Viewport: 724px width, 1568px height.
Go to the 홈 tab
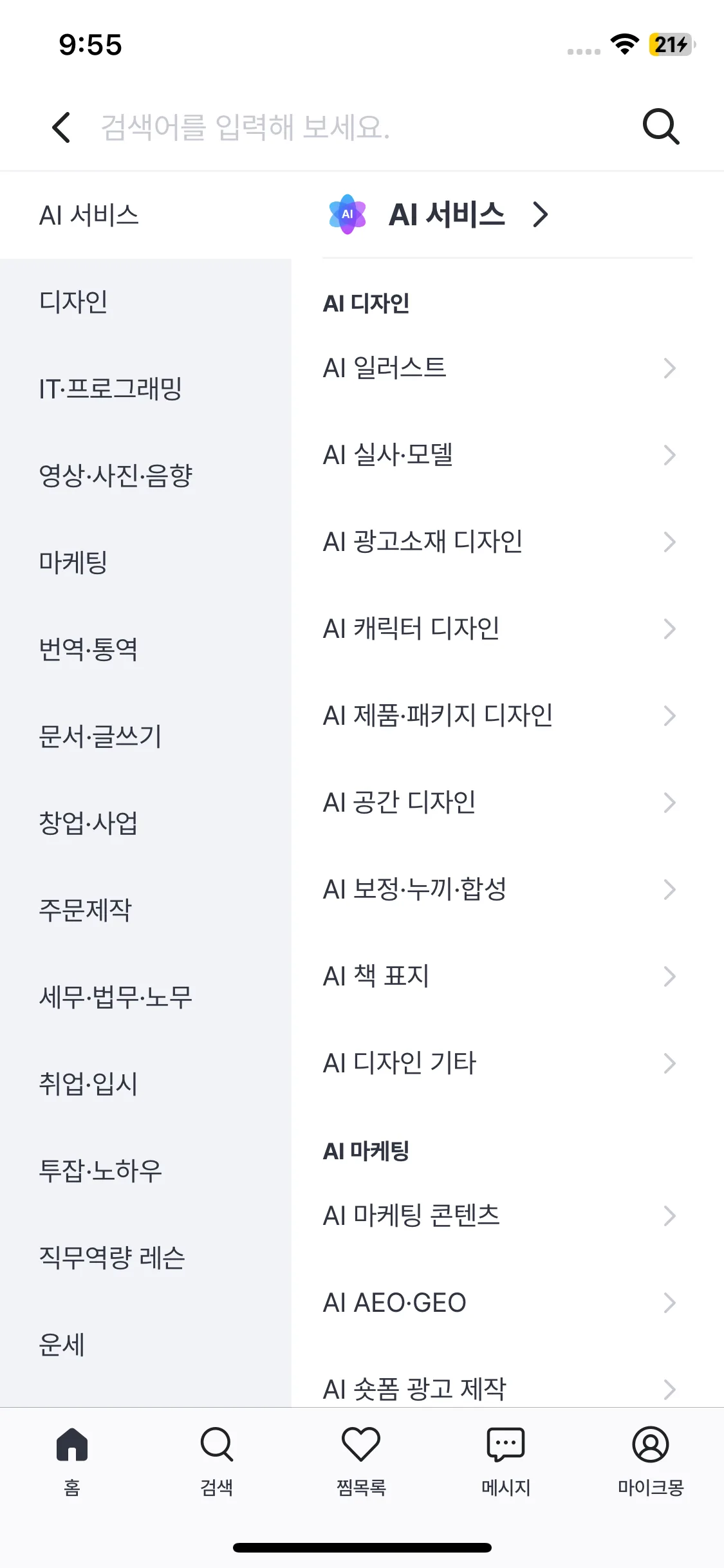pyautogui.click(x=72, y=1461)
